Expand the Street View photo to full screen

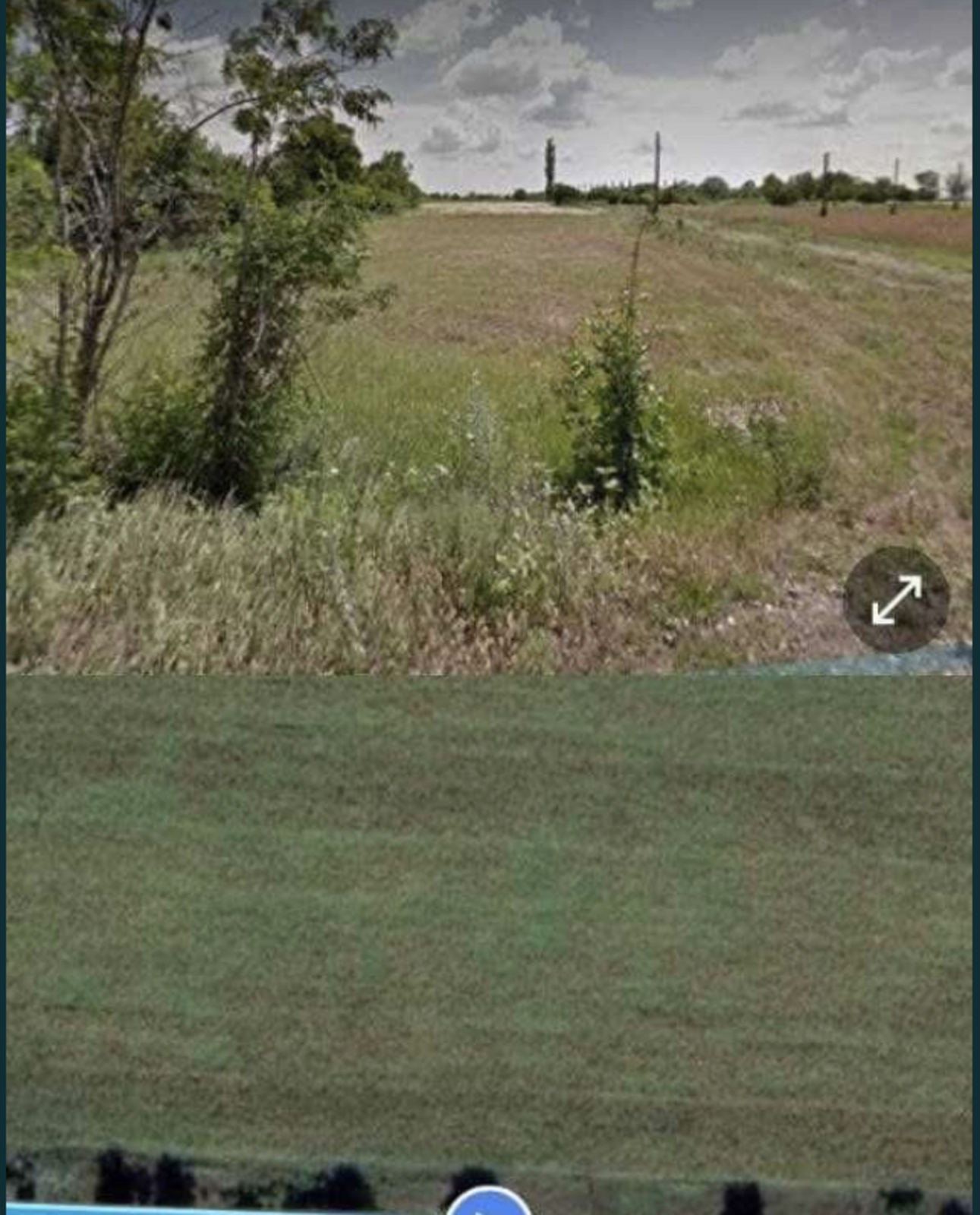[x=896, y=599]
